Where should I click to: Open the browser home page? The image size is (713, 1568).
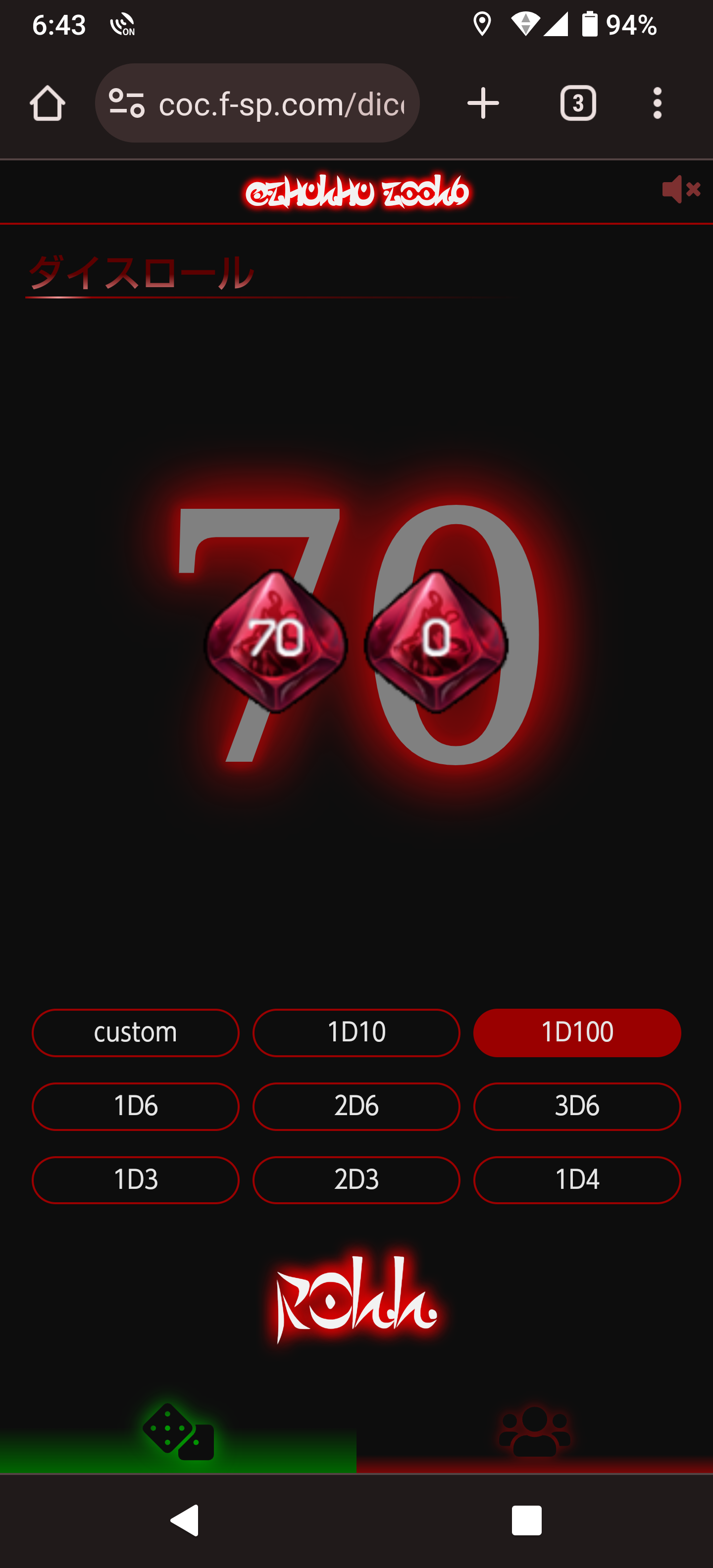(x=48, y=103)
